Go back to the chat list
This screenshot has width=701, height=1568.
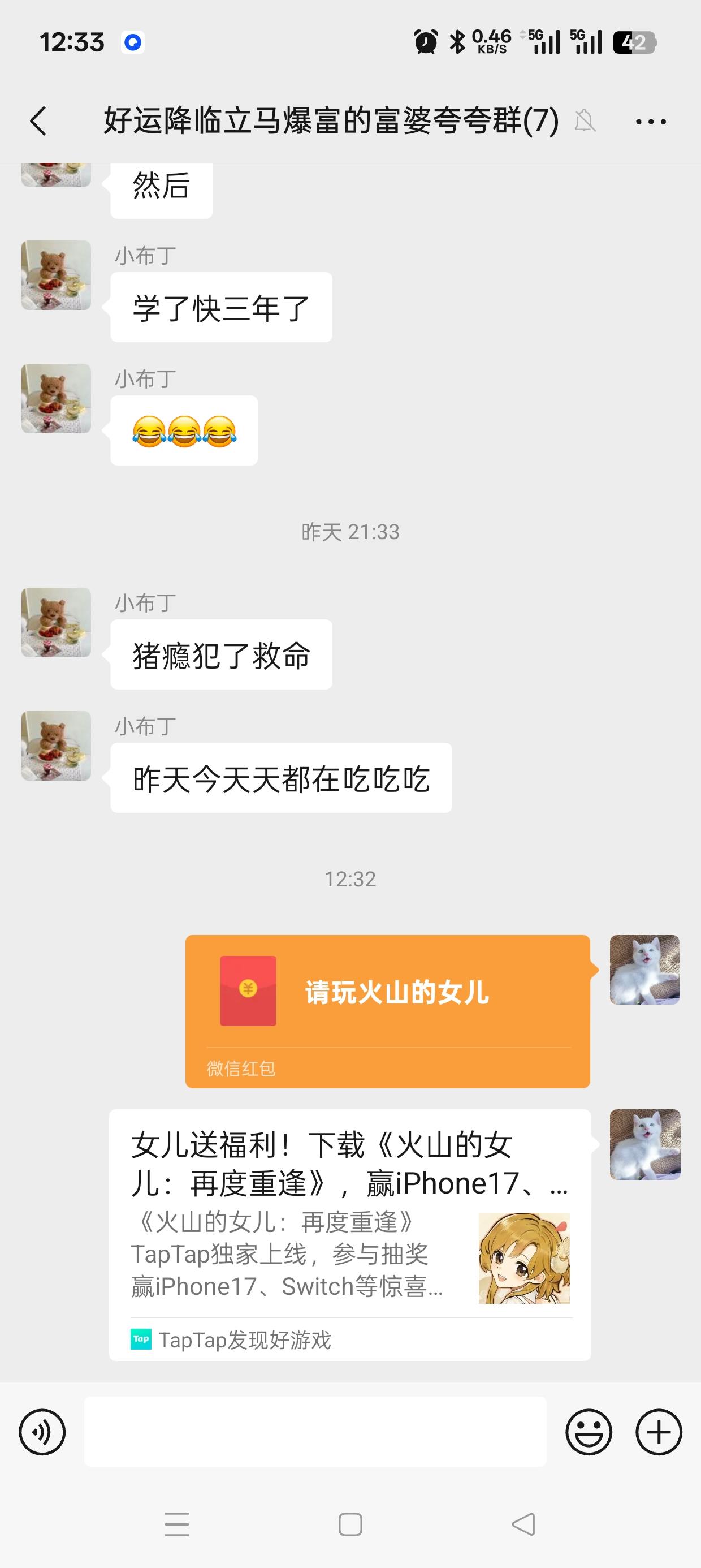(x=38, y=121)
